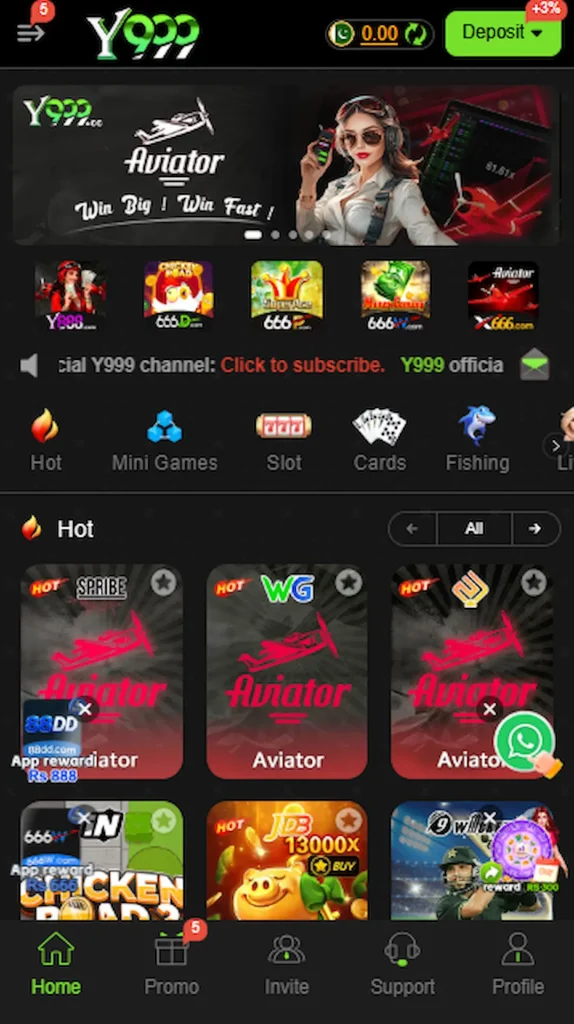Select the Slot category
This screenshot has width=574, height=1024.
(283, 441)
